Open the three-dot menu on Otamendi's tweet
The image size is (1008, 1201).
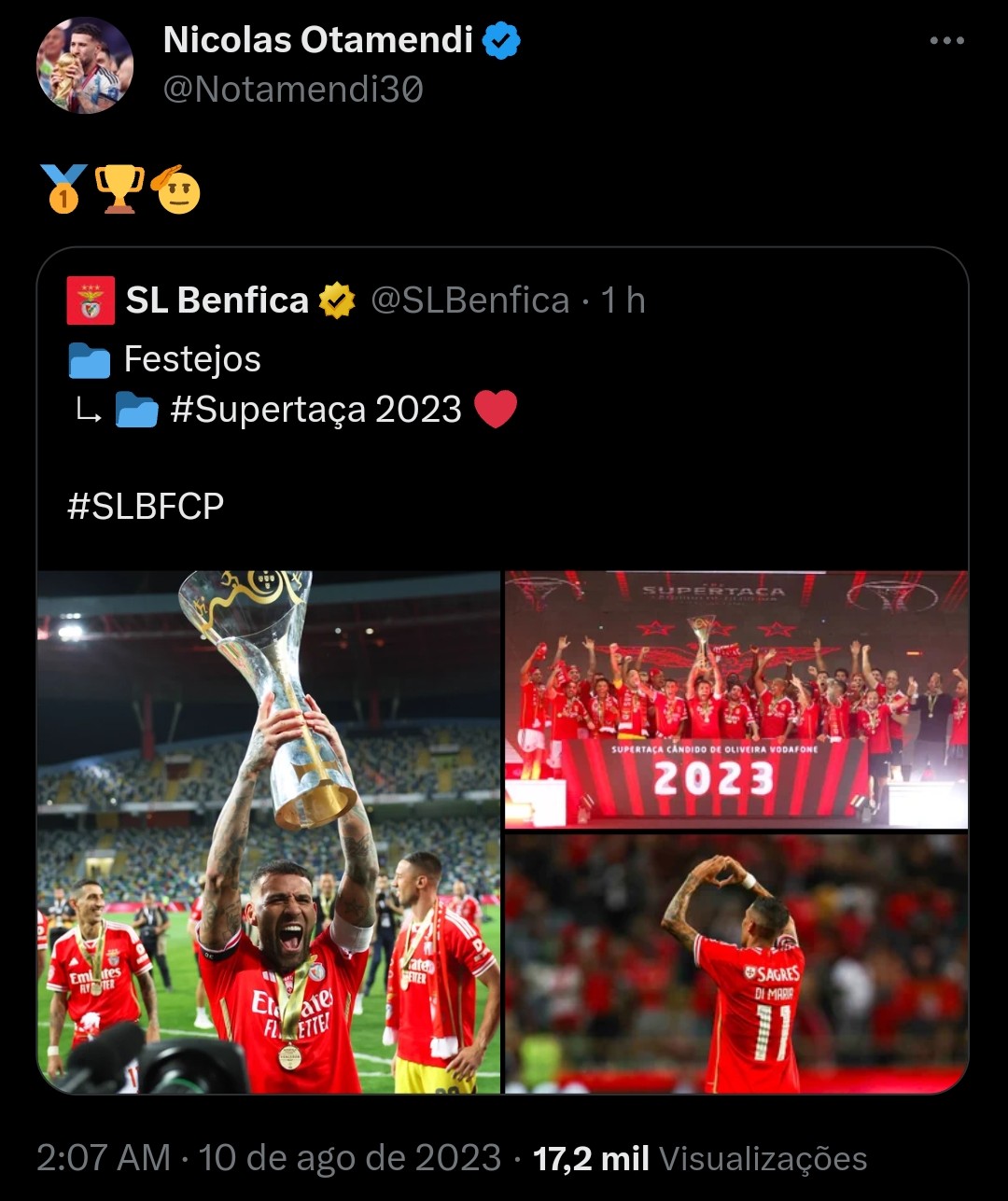coord(946,41)
